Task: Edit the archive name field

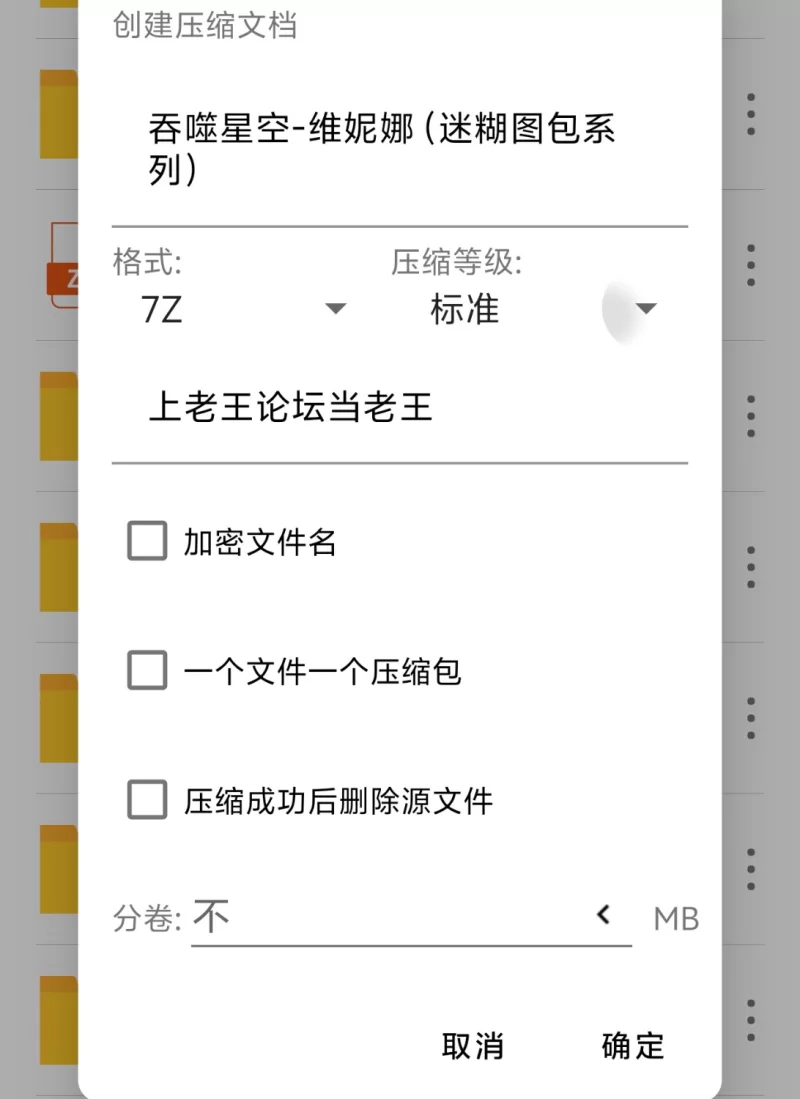Action: tap(398, 150)
